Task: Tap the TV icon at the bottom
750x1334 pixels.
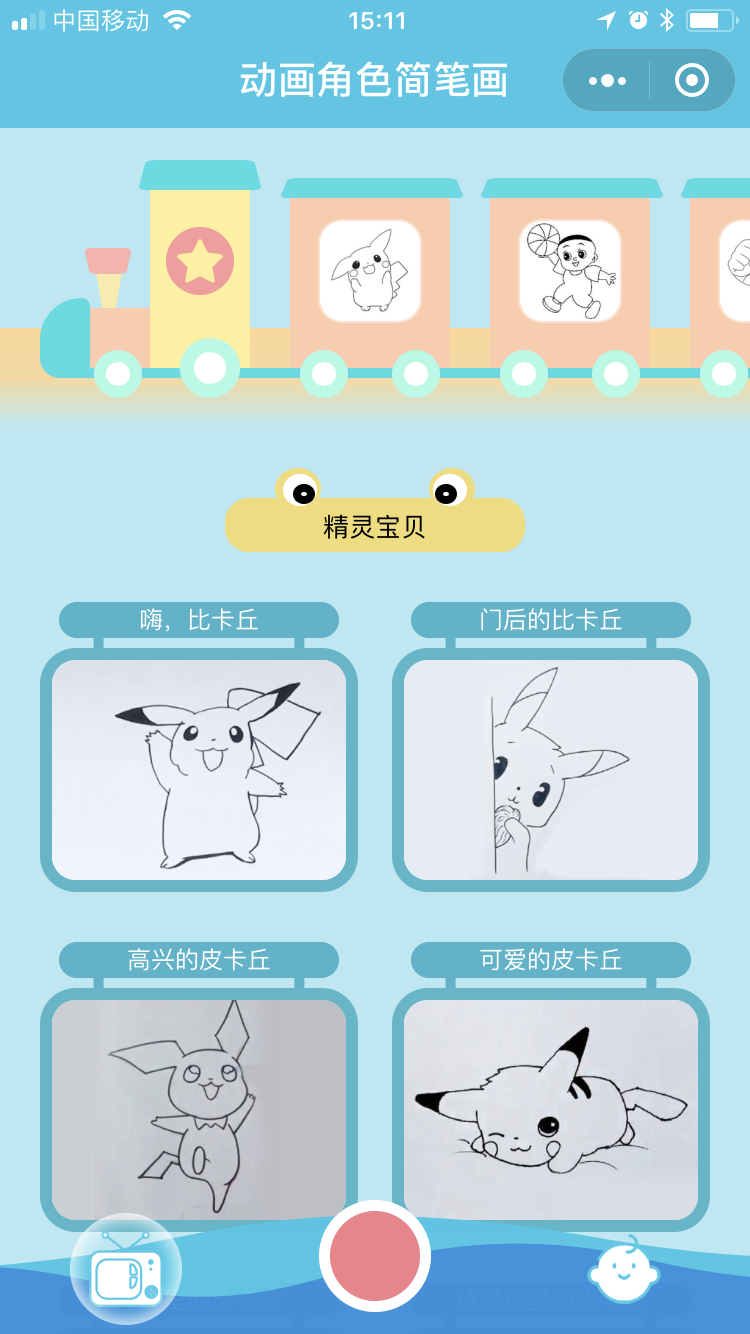Action: tap(126, 1269)
